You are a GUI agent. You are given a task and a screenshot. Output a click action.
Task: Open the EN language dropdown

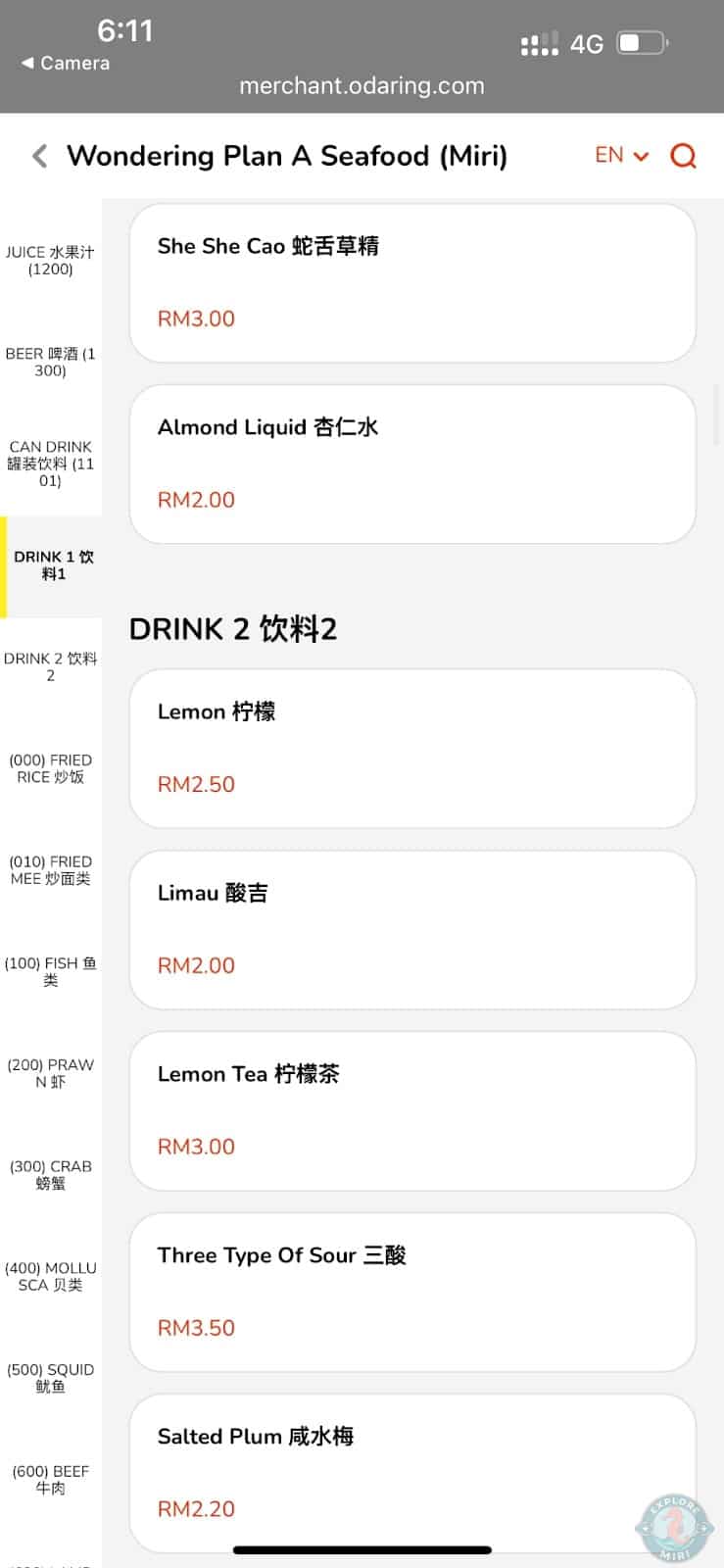pos(621,156)
